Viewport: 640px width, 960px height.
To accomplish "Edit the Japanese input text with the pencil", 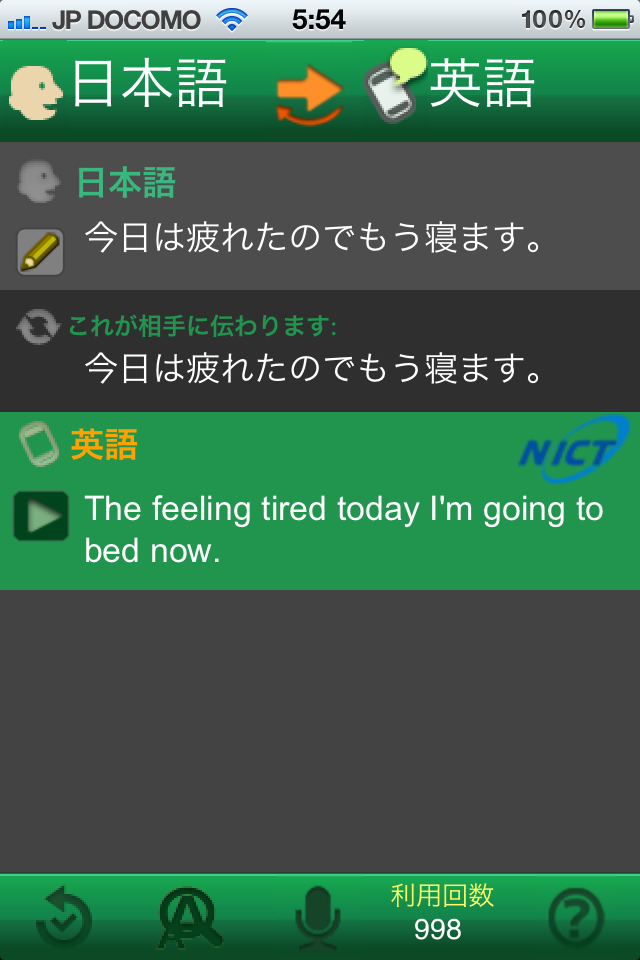I will [40, 251].
